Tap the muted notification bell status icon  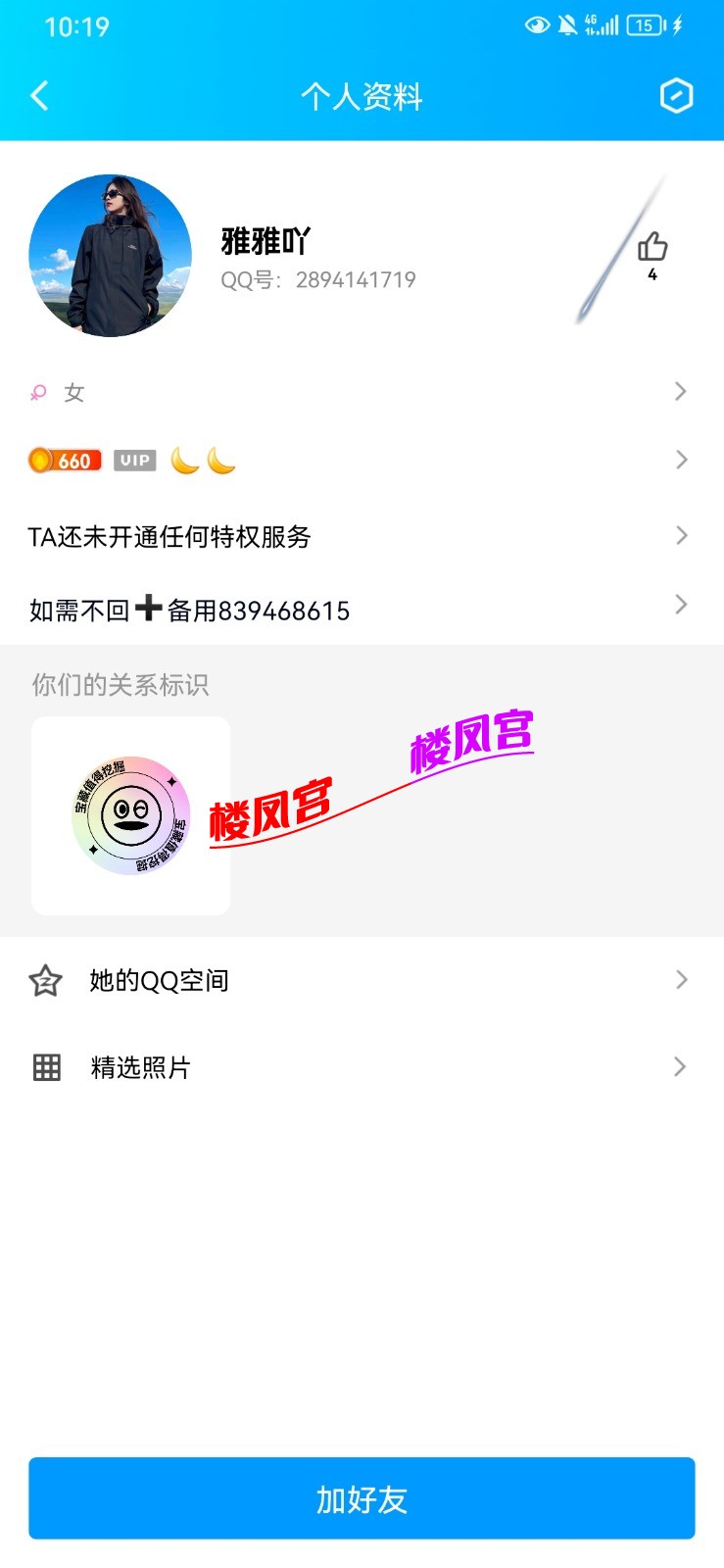(x=568, y=26)
